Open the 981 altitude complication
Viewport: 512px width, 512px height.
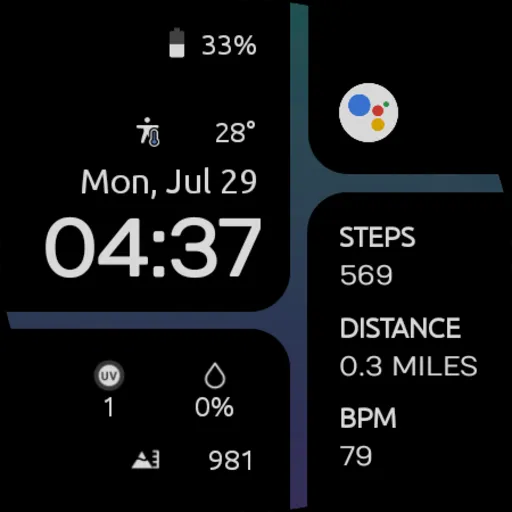192,460
